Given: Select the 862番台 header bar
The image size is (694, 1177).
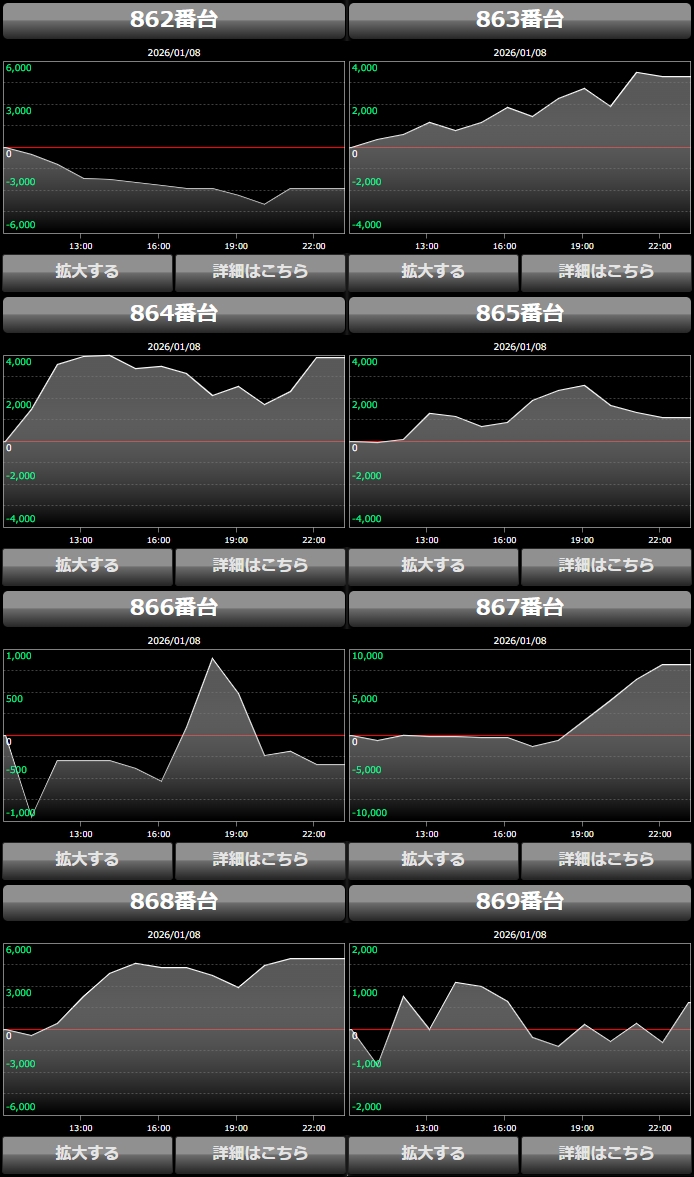Looking at the screenshot, I should pos(174,20).
